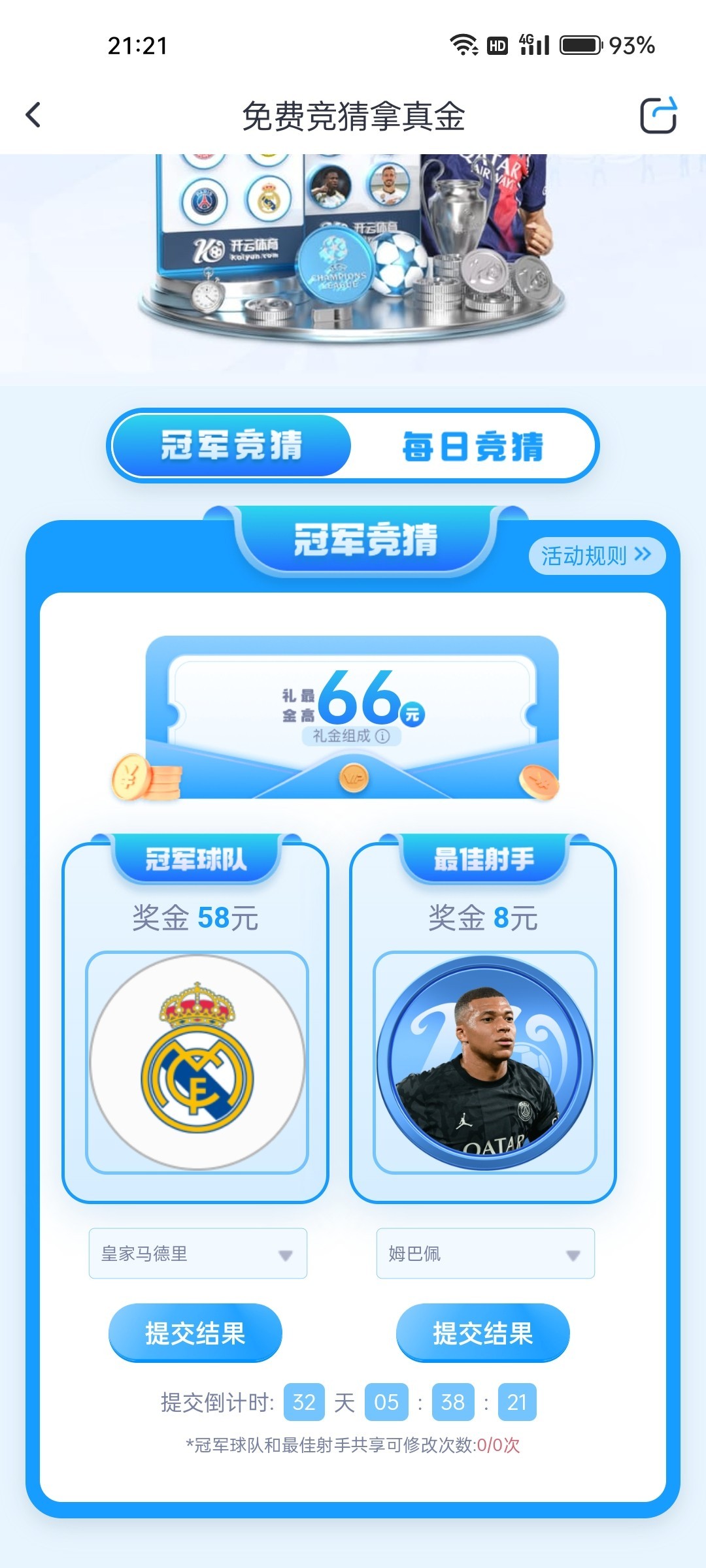Submit result for 最佳射手
706x1568 pixels.
pyautogui.click(x=483, y=1333)
